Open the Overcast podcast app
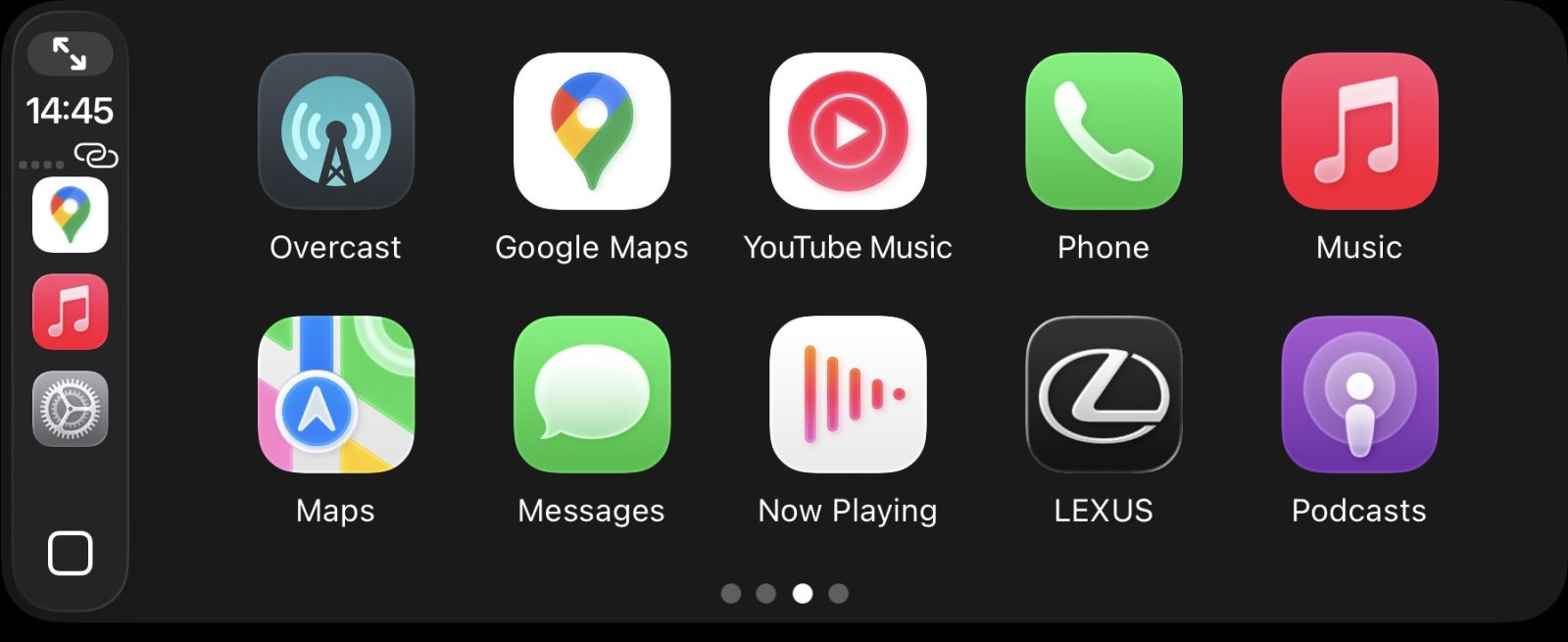 pyautogui.click(x=335, y=131)
